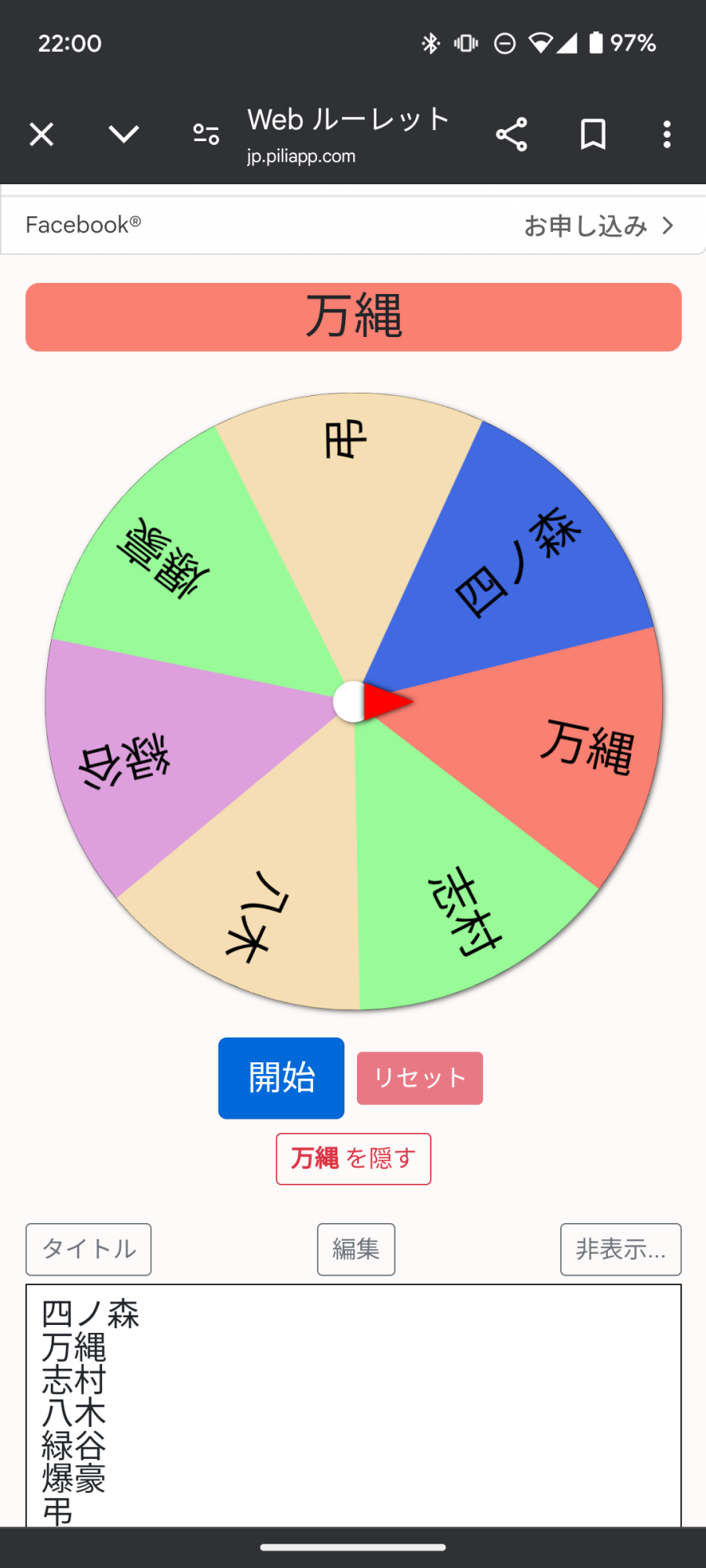
Task: Reset the wheel with リセット
Action: tap(420, 1078)
